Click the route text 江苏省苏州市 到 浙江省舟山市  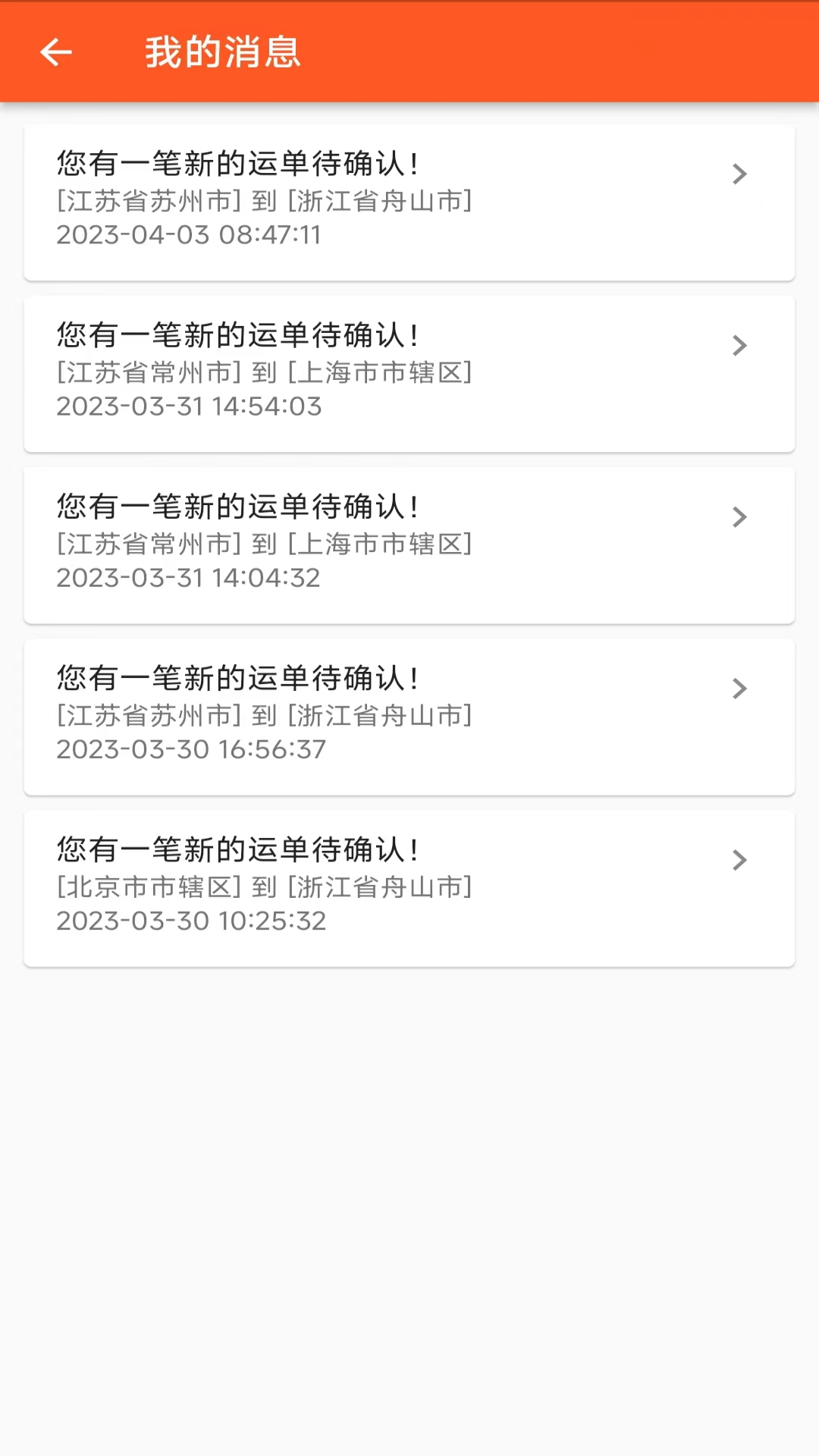[x=264, y=202]
